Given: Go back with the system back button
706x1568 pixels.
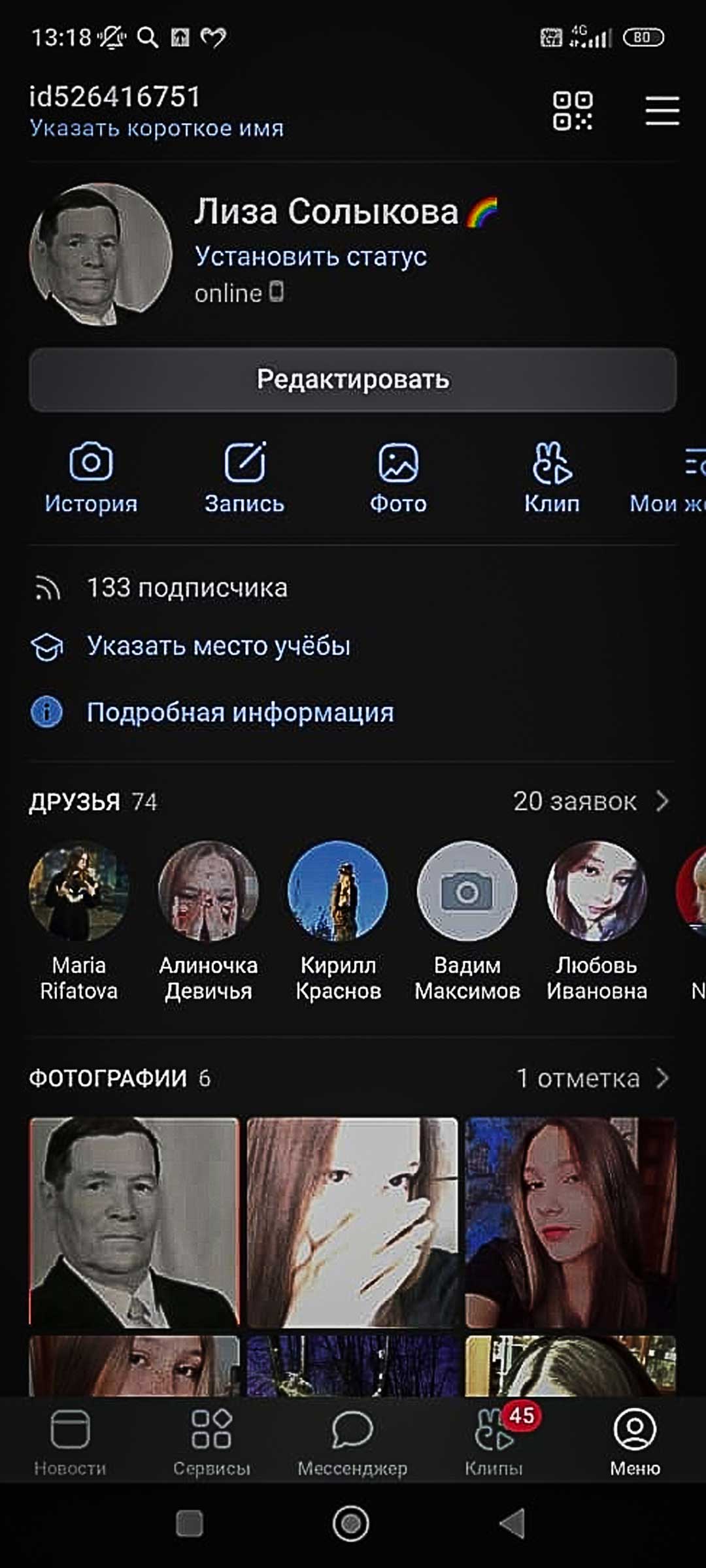Looking at the screenshot, I should coord(513,1524).
